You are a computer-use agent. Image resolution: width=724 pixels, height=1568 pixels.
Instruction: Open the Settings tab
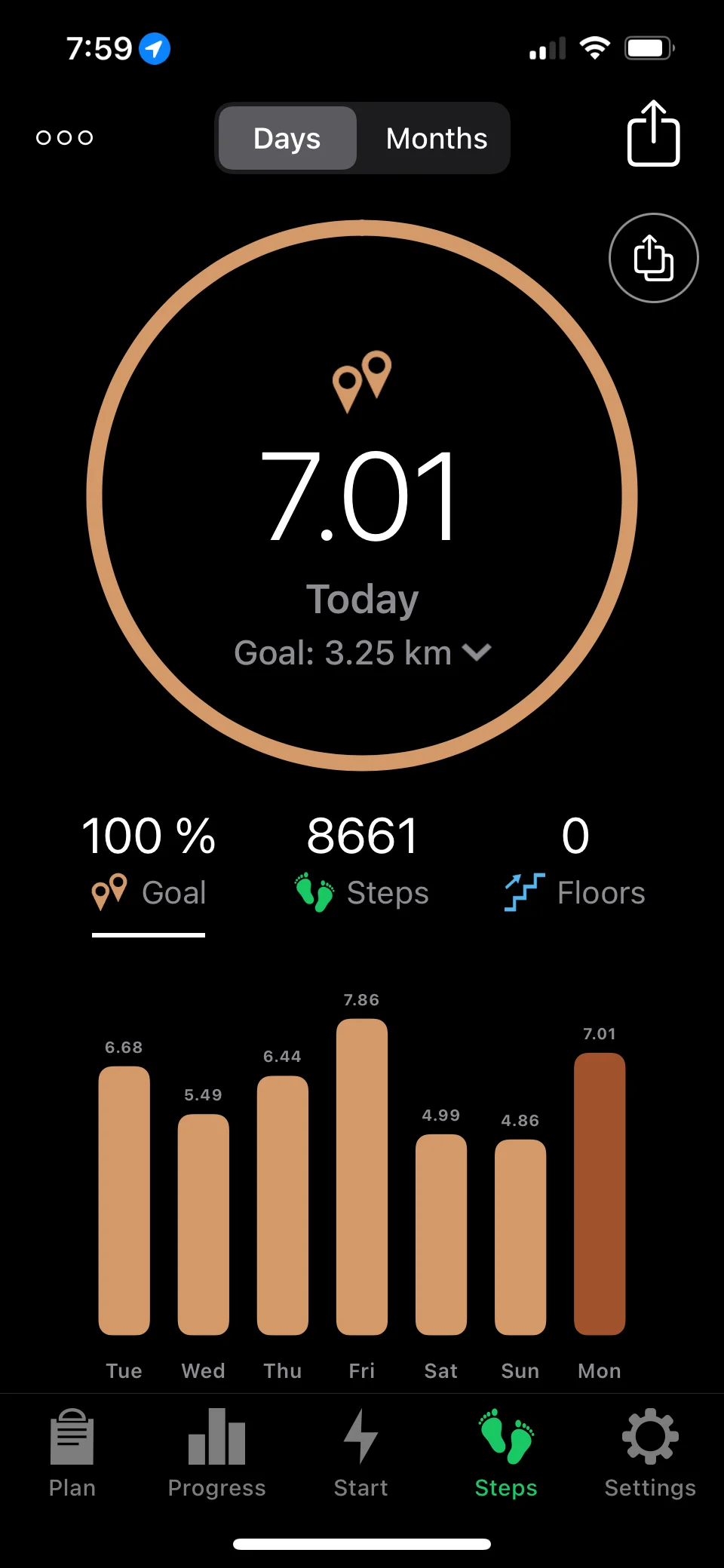pyautogui.click(x=650, y=1453)
